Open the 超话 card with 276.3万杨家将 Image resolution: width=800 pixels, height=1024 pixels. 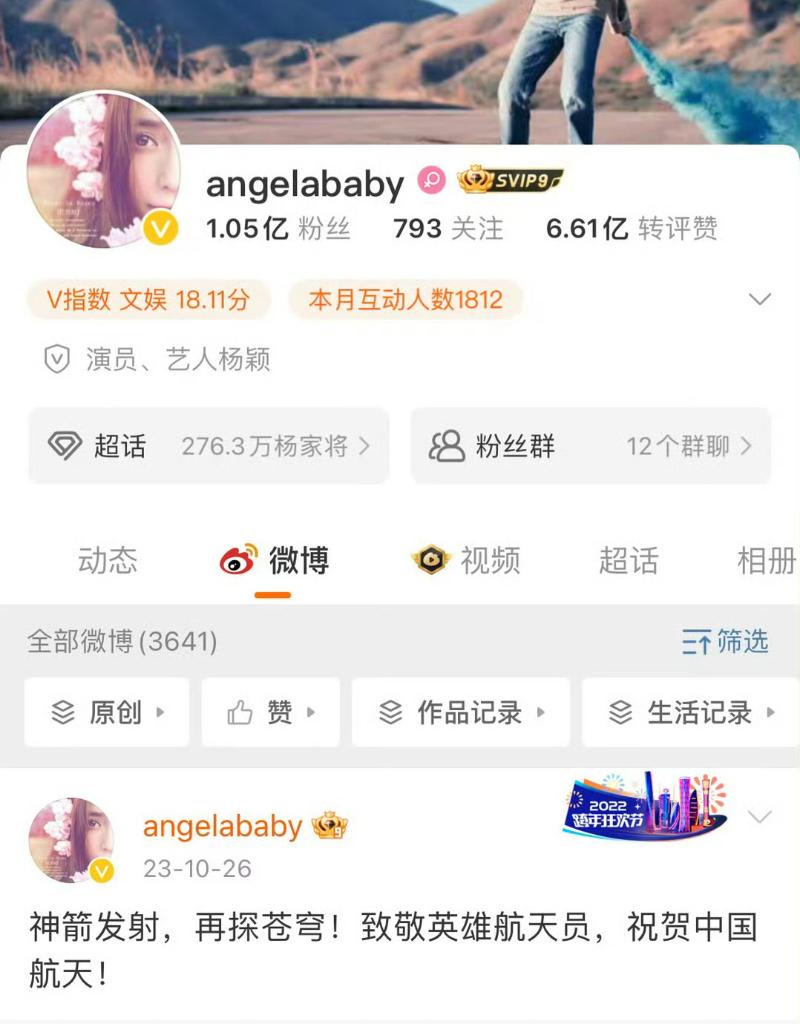(x=208, y=446)
